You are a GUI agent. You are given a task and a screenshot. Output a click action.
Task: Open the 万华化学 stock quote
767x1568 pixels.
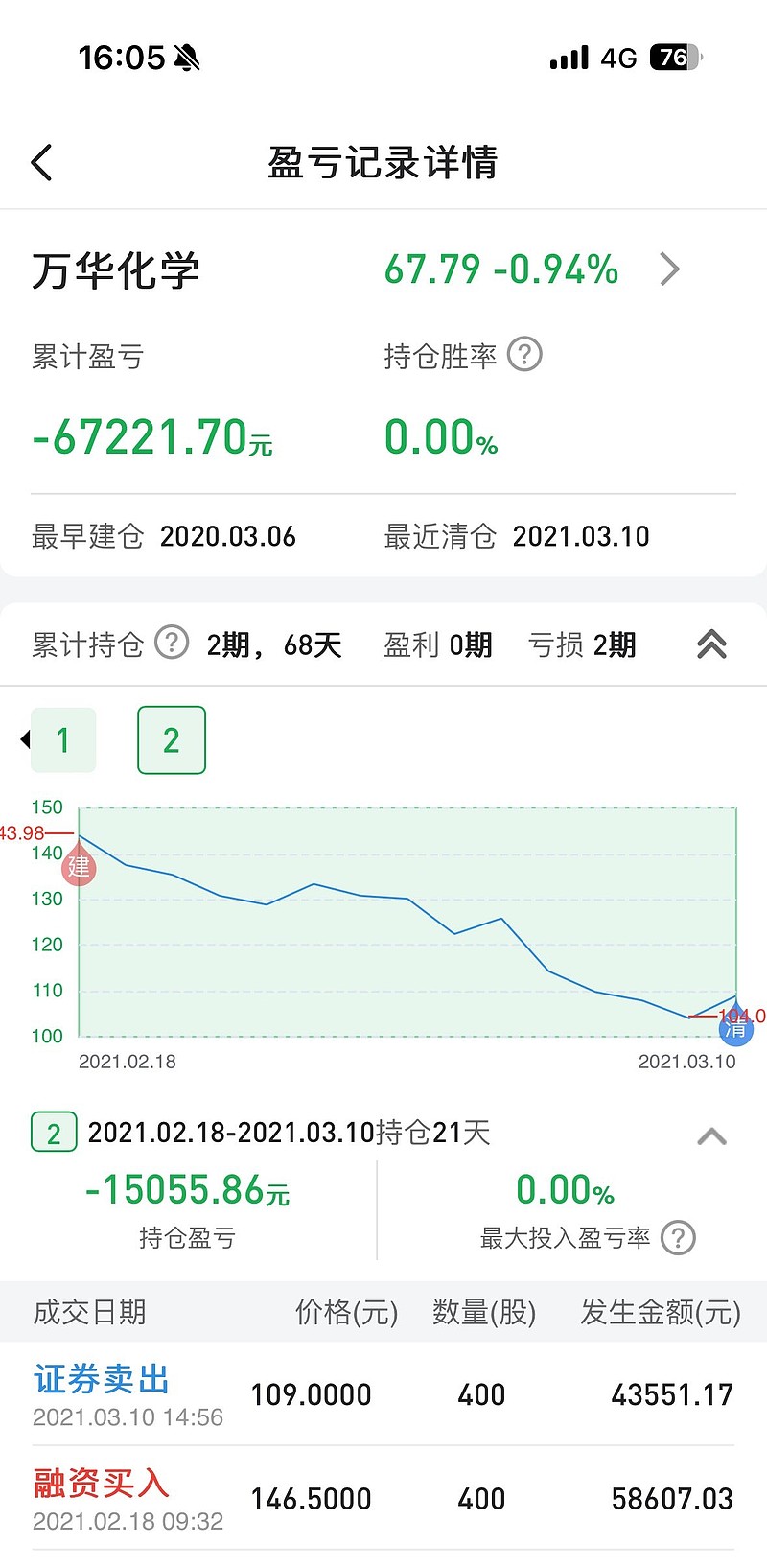669,269
